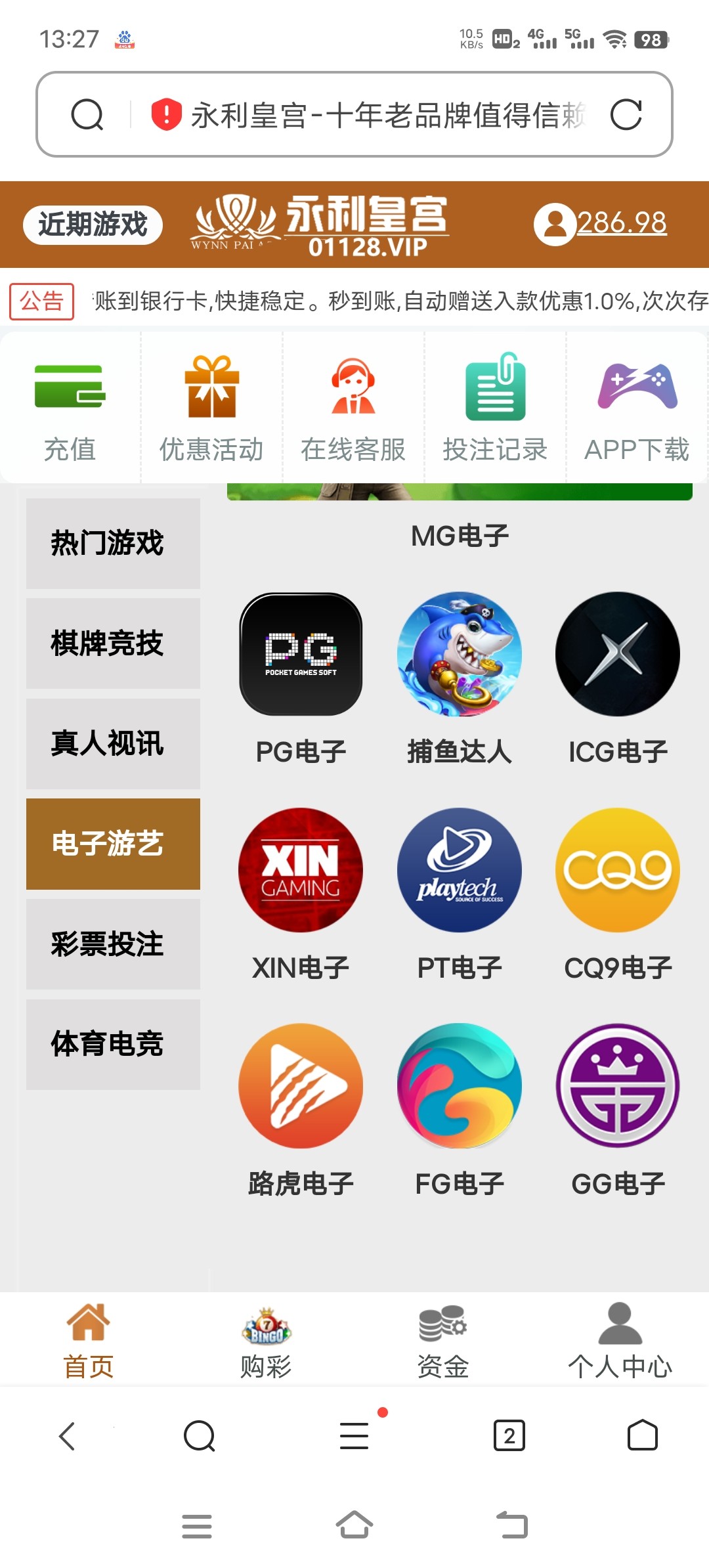
Task: Open 充值 recharge shortcut
Action: pyautogui.click(x=70, y=407)
